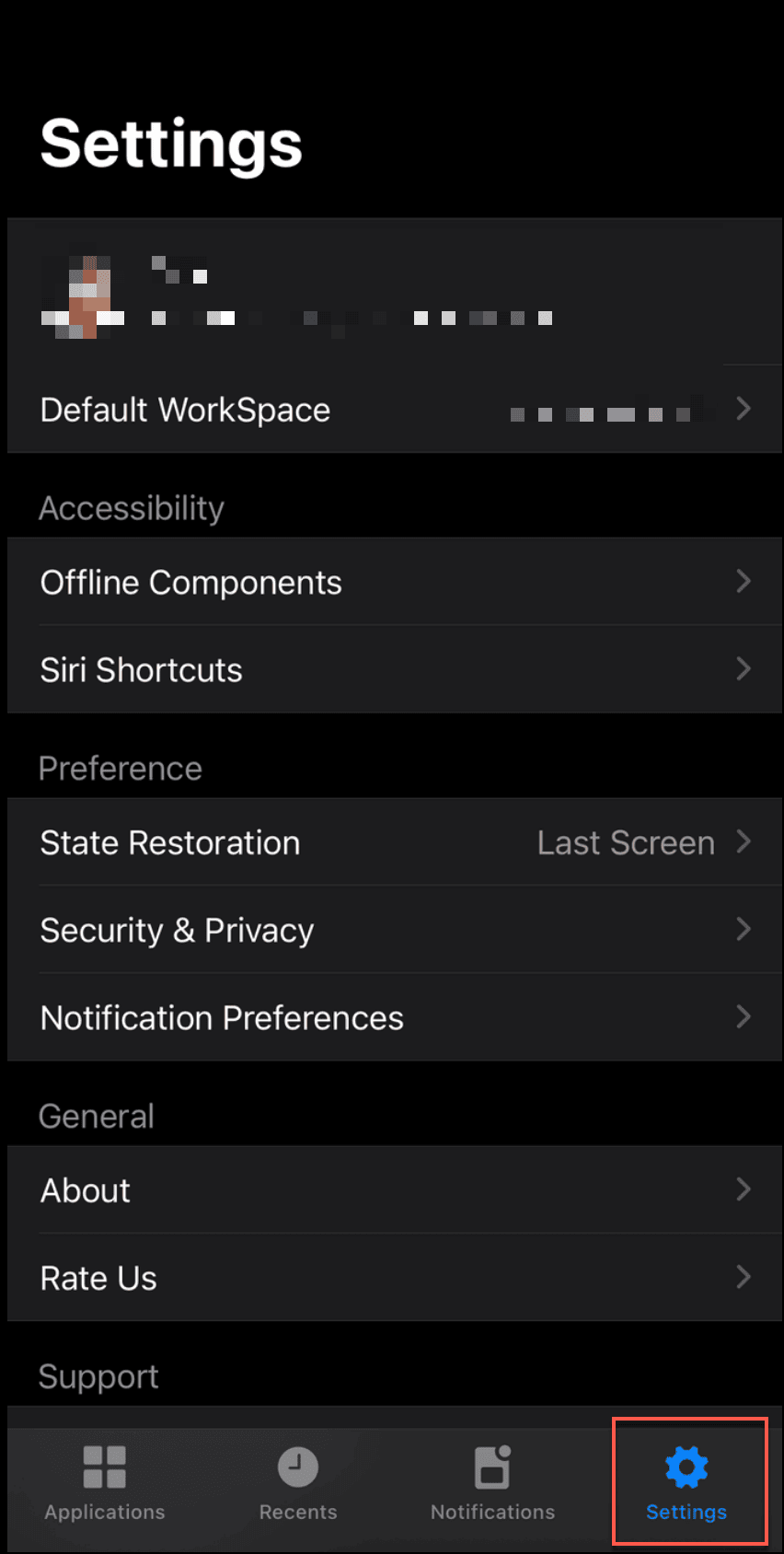This screenshot has width=784, height=1554.
Task: Select the Settings tab
Action: [x=686, y=1482]
